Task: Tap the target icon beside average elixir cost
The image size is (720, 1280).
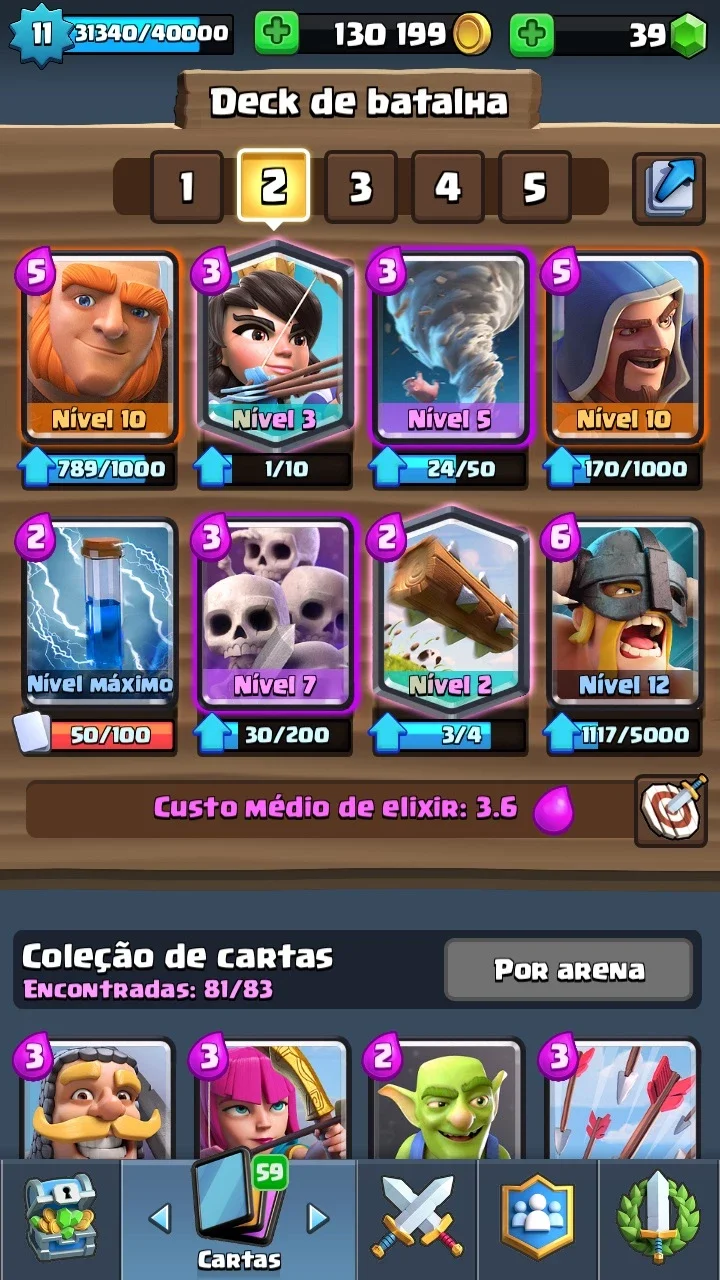Action: pyautogui.click(x=670, y=809)
